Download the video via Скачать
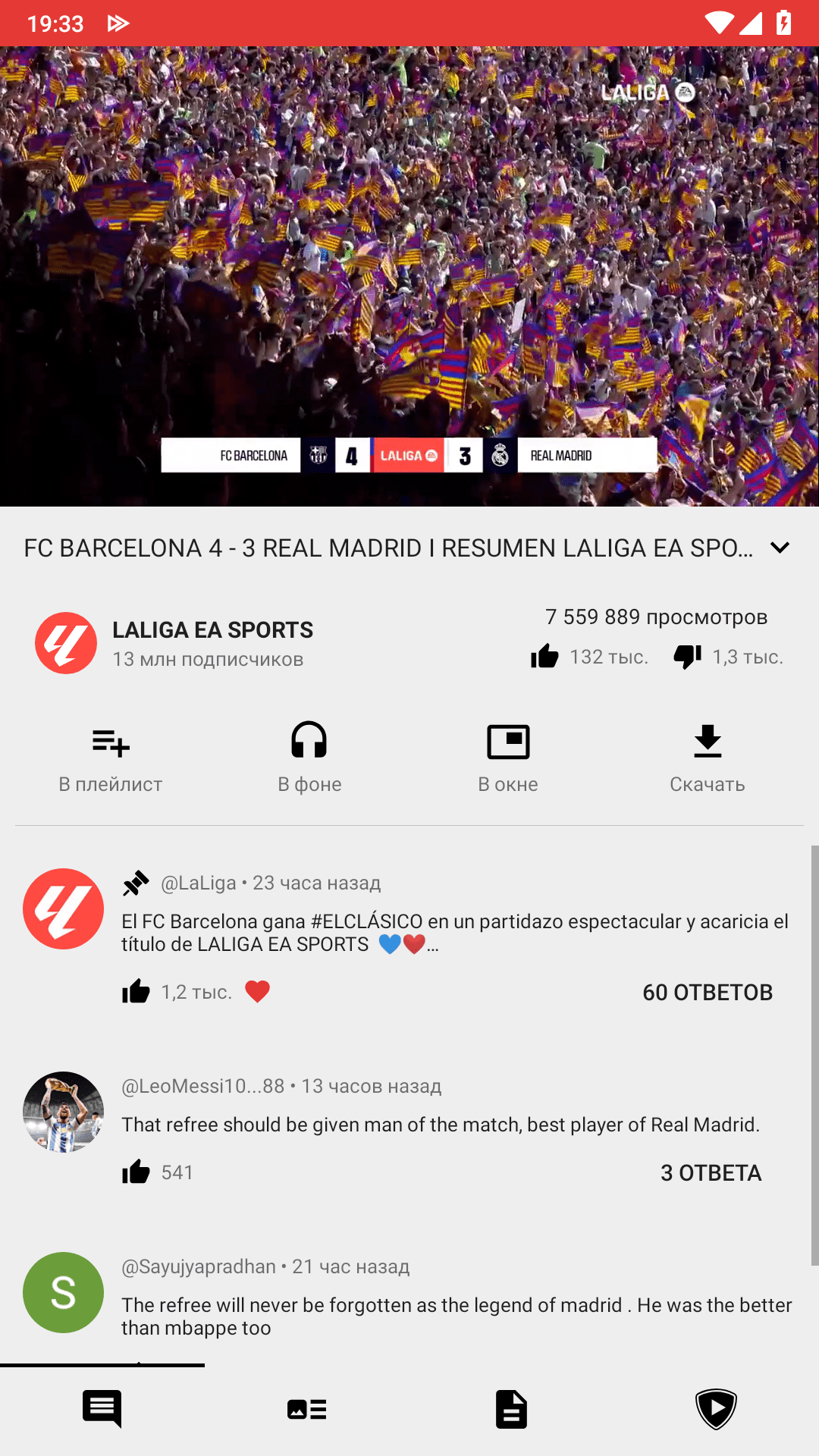The height and width of the screenshot is (1456, 819). (708, 760)
